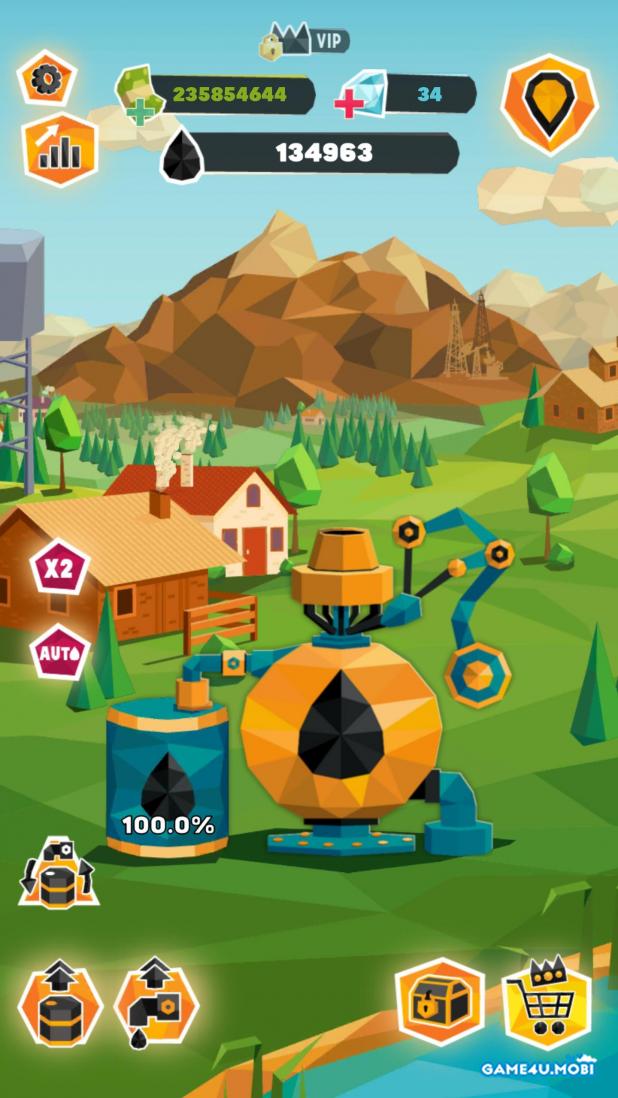Upgrade the oil barrel storage
The height and width of the screenshot is (1098, 618).
click(60, 1003)
